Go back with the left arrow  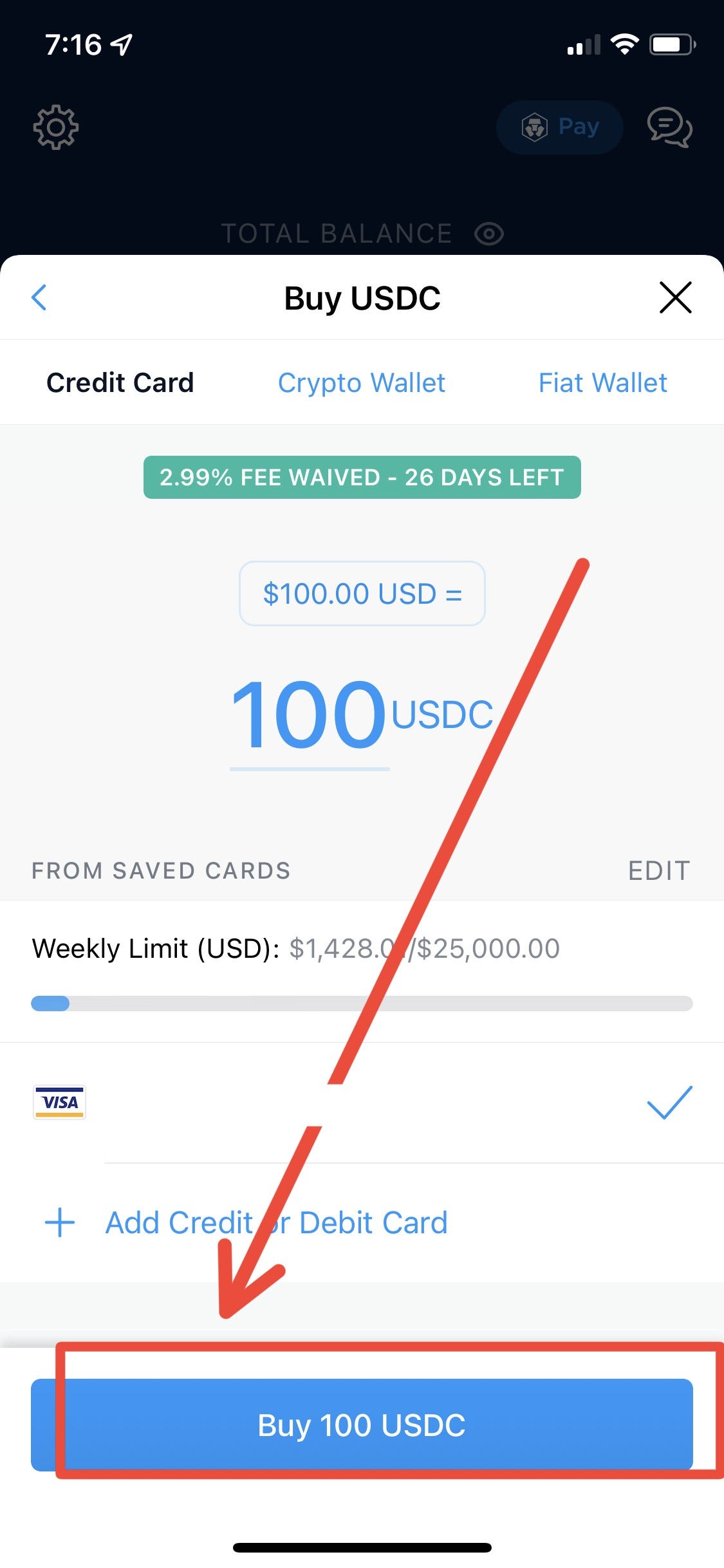click(39, 297)
